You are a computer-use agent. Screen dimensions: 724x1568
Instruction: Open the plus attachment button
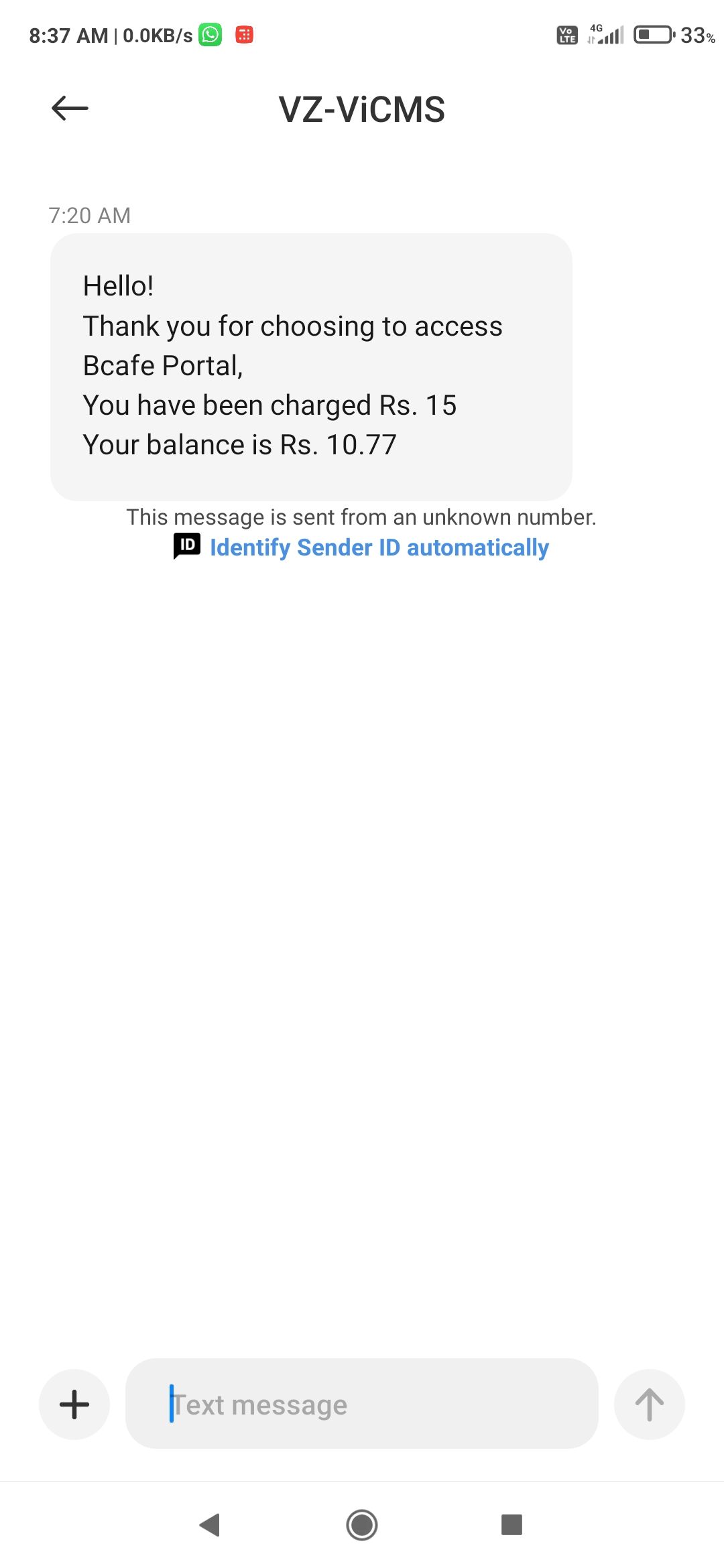click(74, 1404)
